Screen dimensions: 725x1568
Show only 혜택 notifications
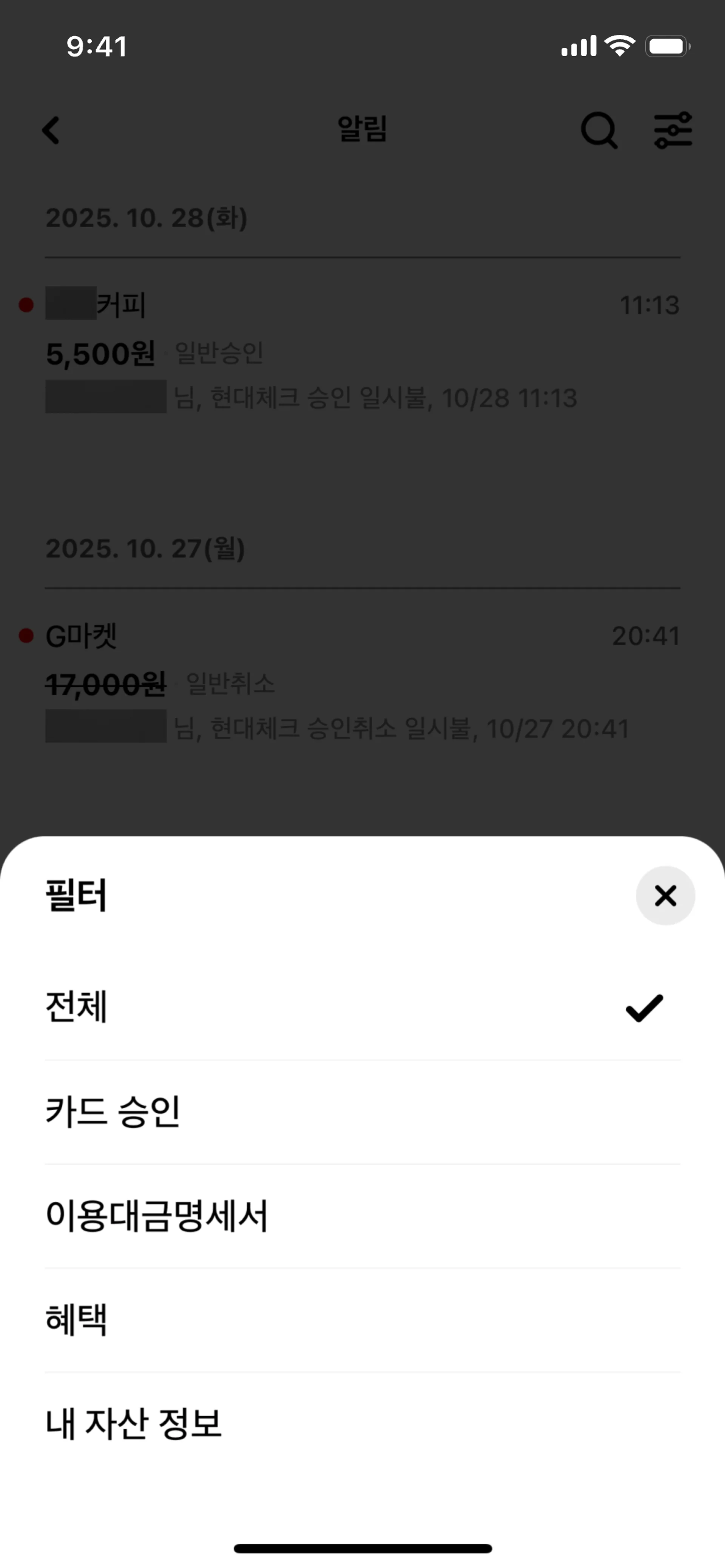click(362, 1320)
